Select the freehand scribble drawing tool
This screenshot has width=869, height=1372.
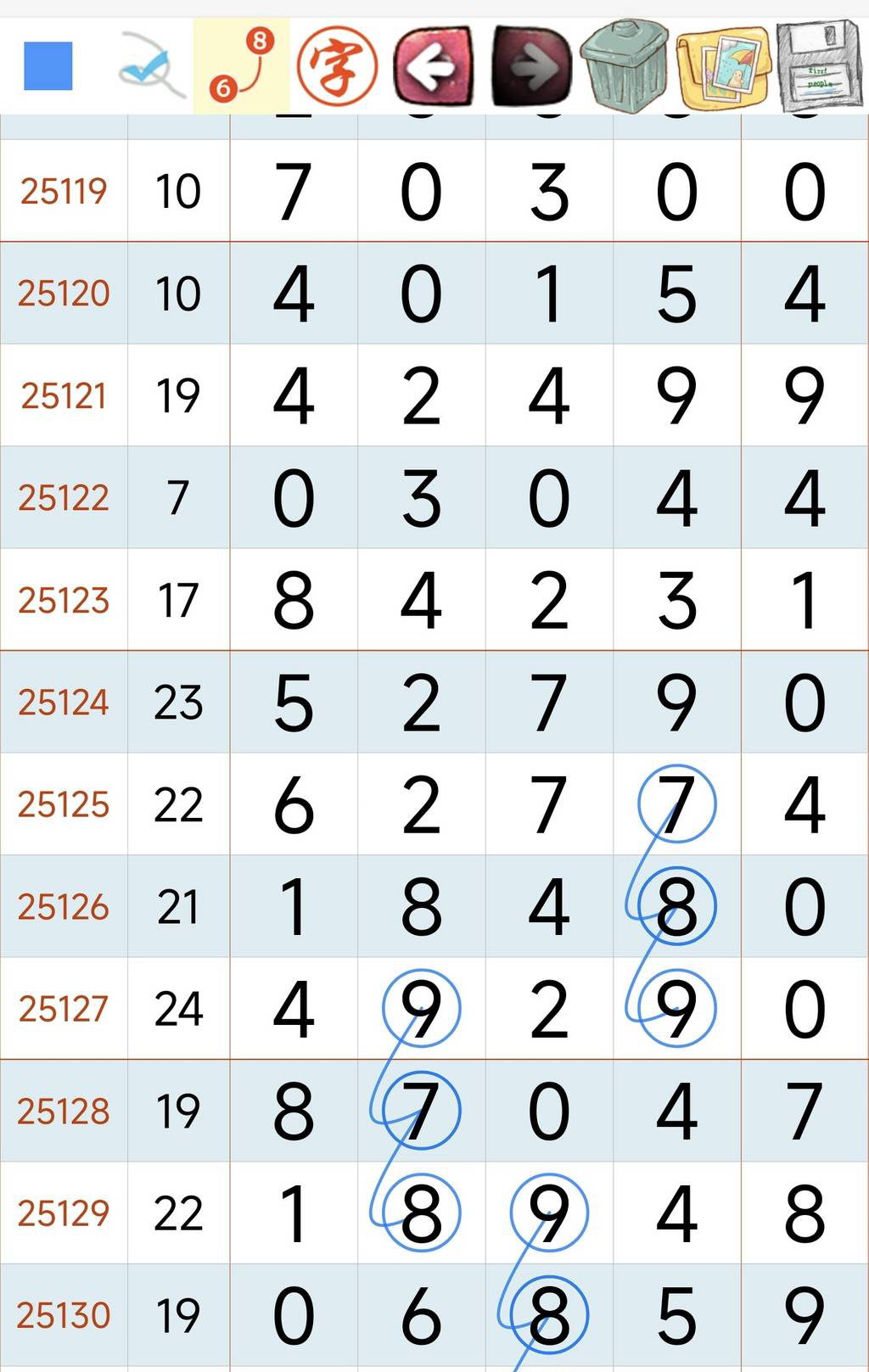[150, 66]
